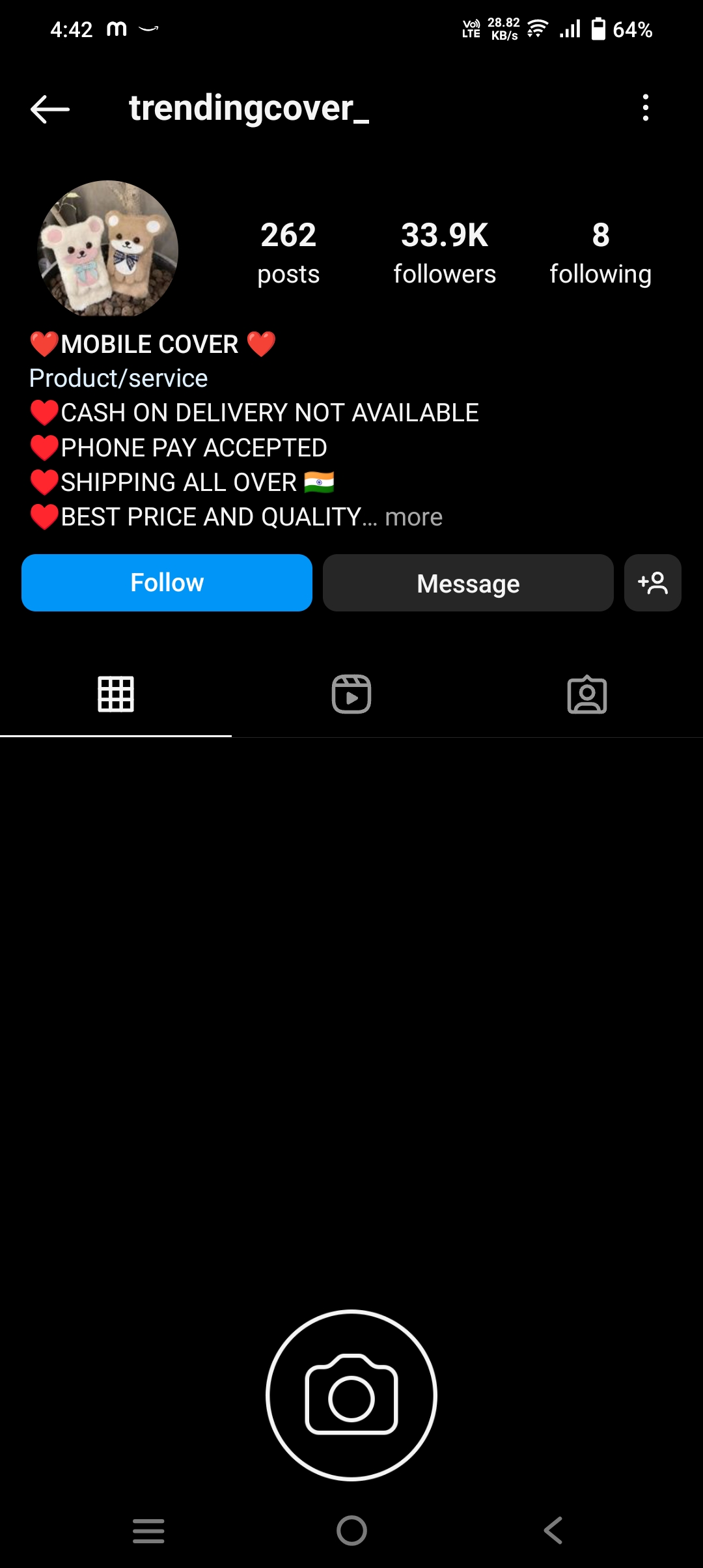Go back using the top arrow
Image resolution: width=703 pixels, height=1568 pixels.
[x=50, y=109]
